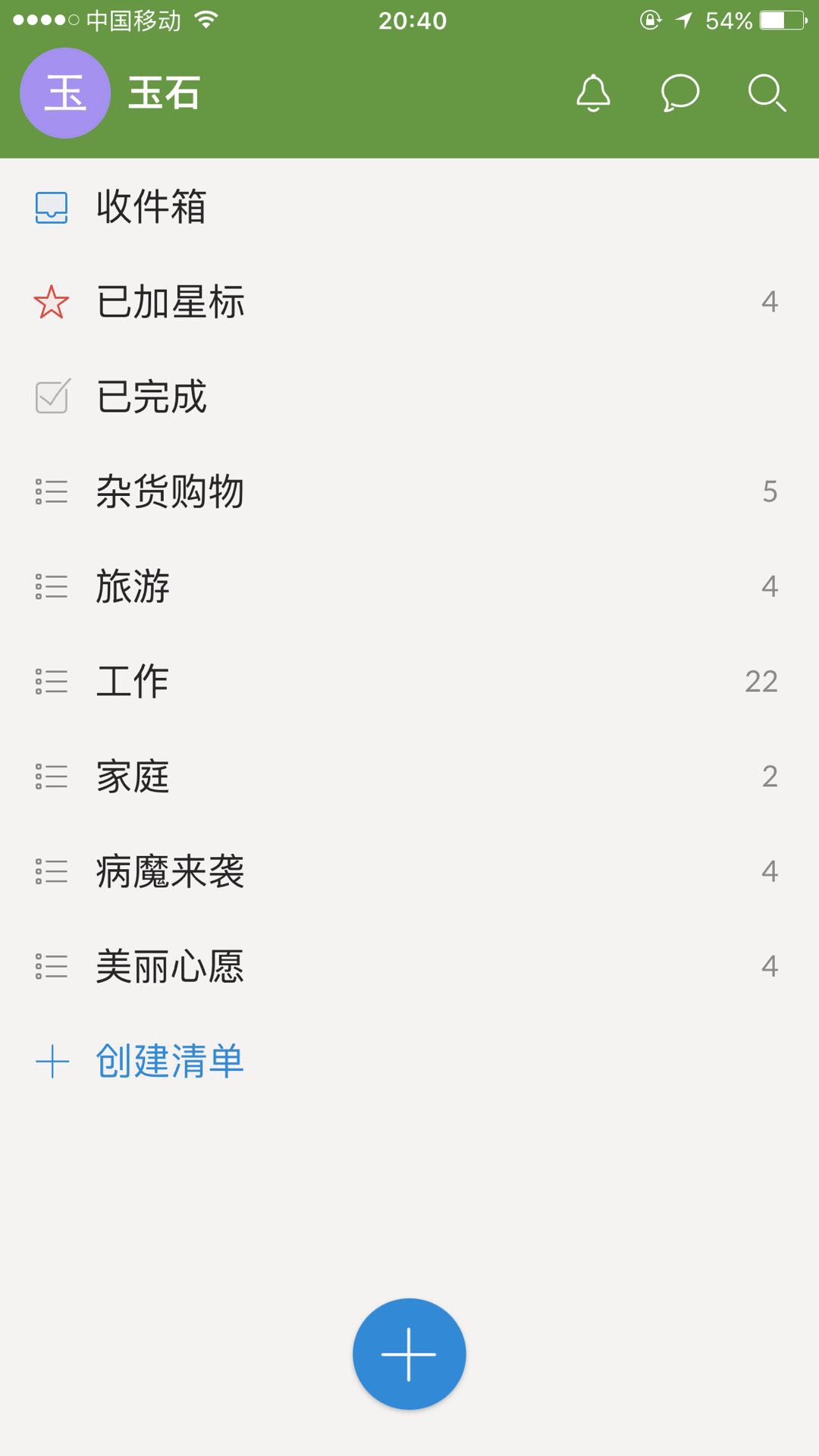View the 已完成 completed tasks
The width and height of the screenshot is (819, 1456).
click(x=409, y=397)
